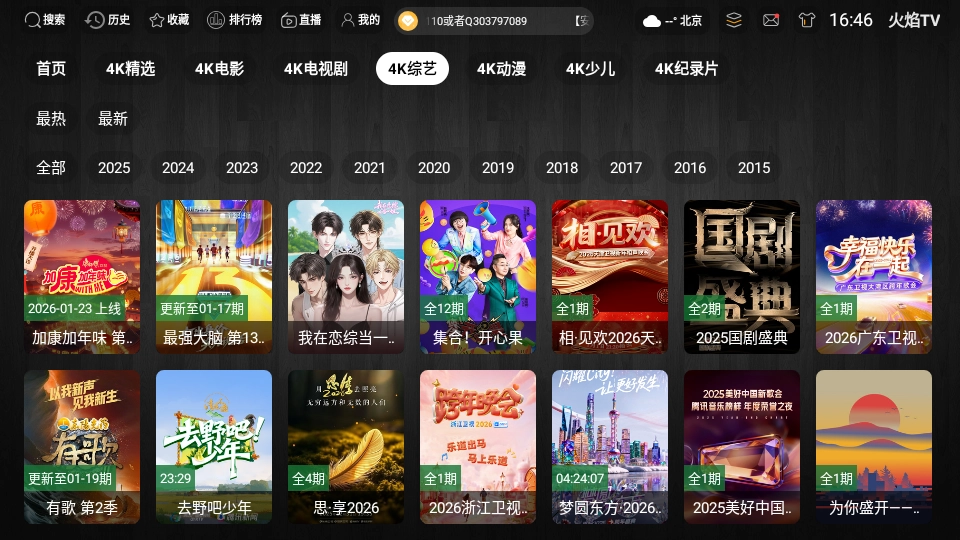The height and width of the screenshot is (540, 960).
Task: Filter by year 2025
Action: click(x=114, y=167)
